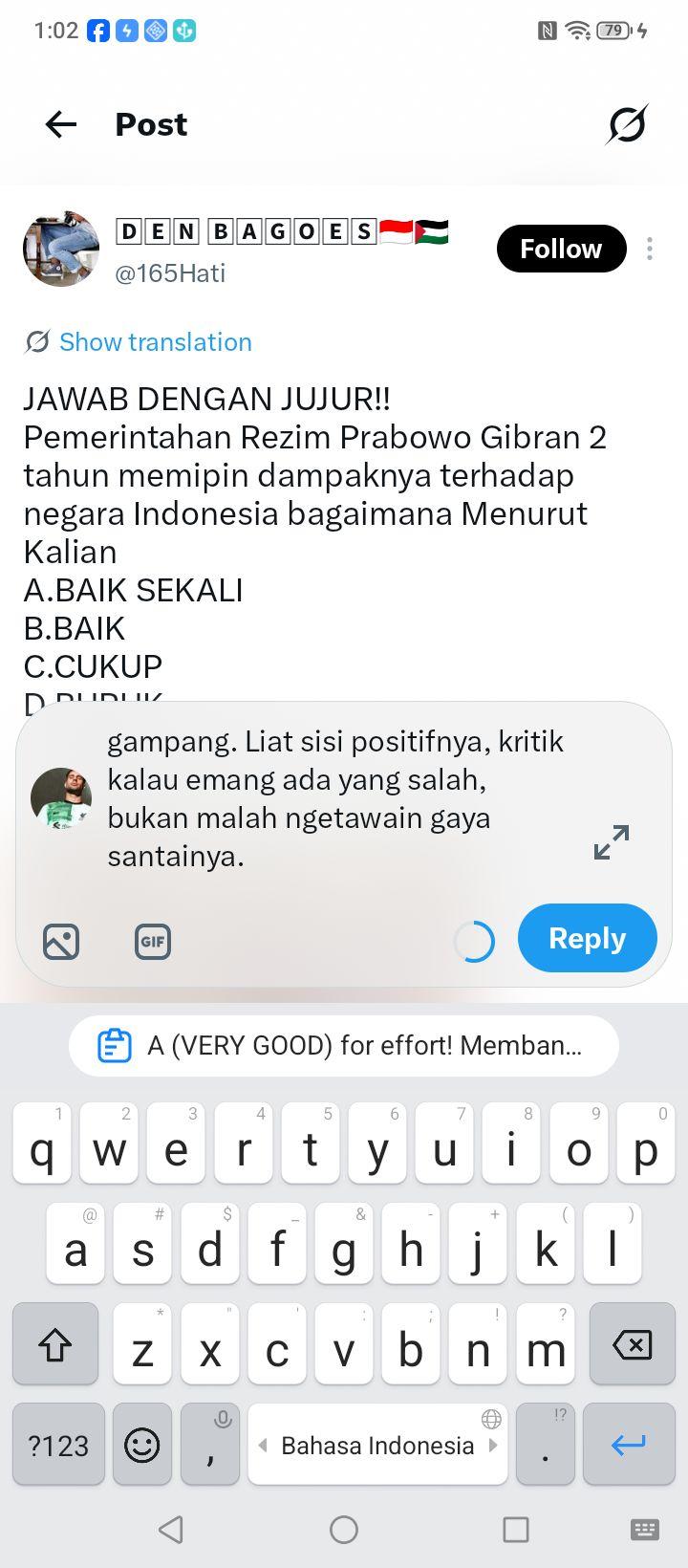Viewport: 688px width, 1568px height.
Task: Open the Grok icon in the app bar
Action: point(627,124)
